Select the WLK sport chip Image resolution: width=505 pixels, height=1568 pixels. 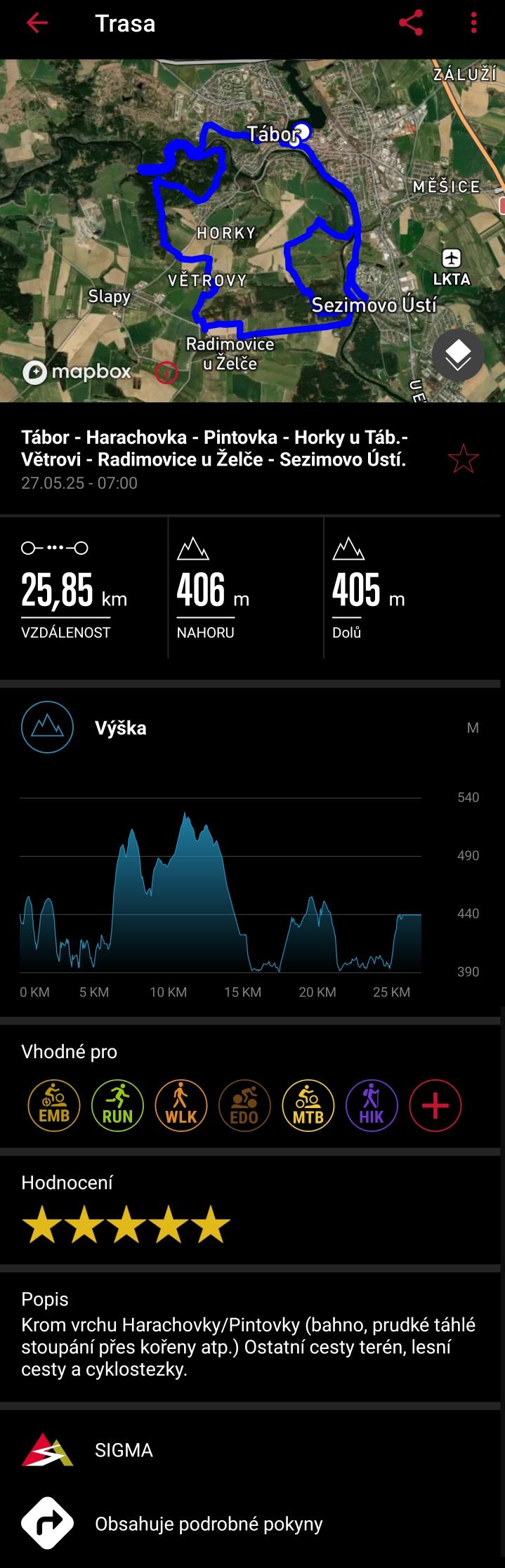pyautogui.click(x=181, y=1106)
